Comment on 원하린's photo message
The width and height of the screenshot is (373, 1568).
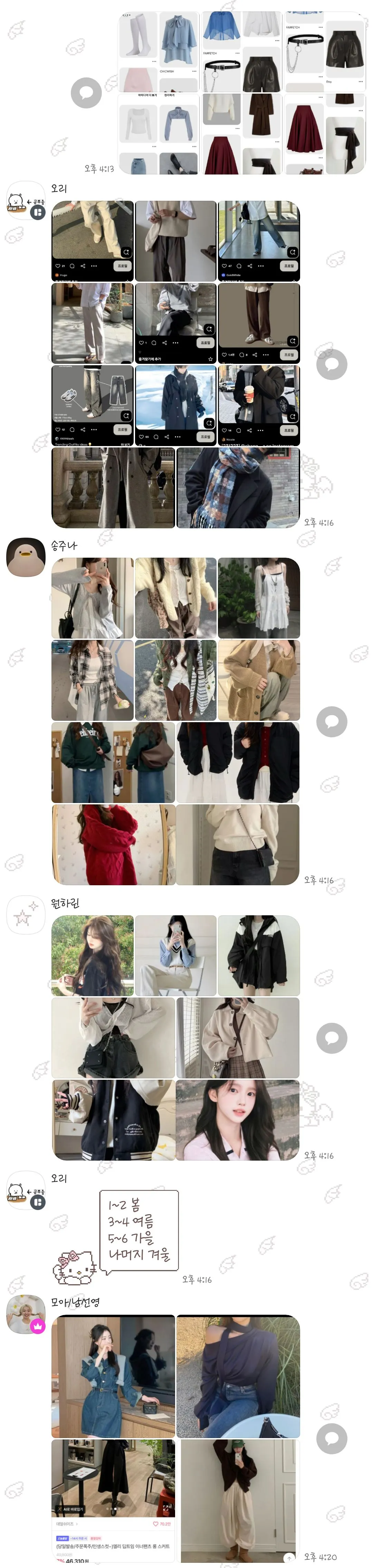[332, 1038]
